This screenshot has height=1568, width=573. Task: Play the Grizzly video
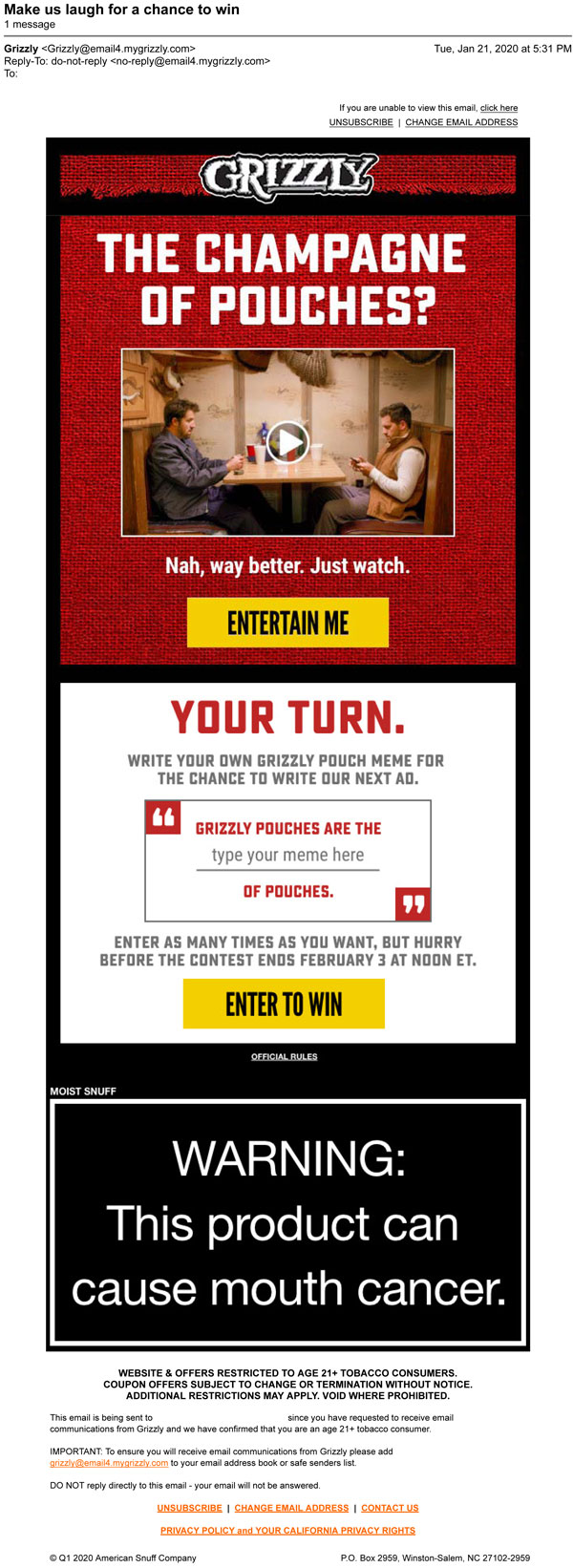coord(287,441)
